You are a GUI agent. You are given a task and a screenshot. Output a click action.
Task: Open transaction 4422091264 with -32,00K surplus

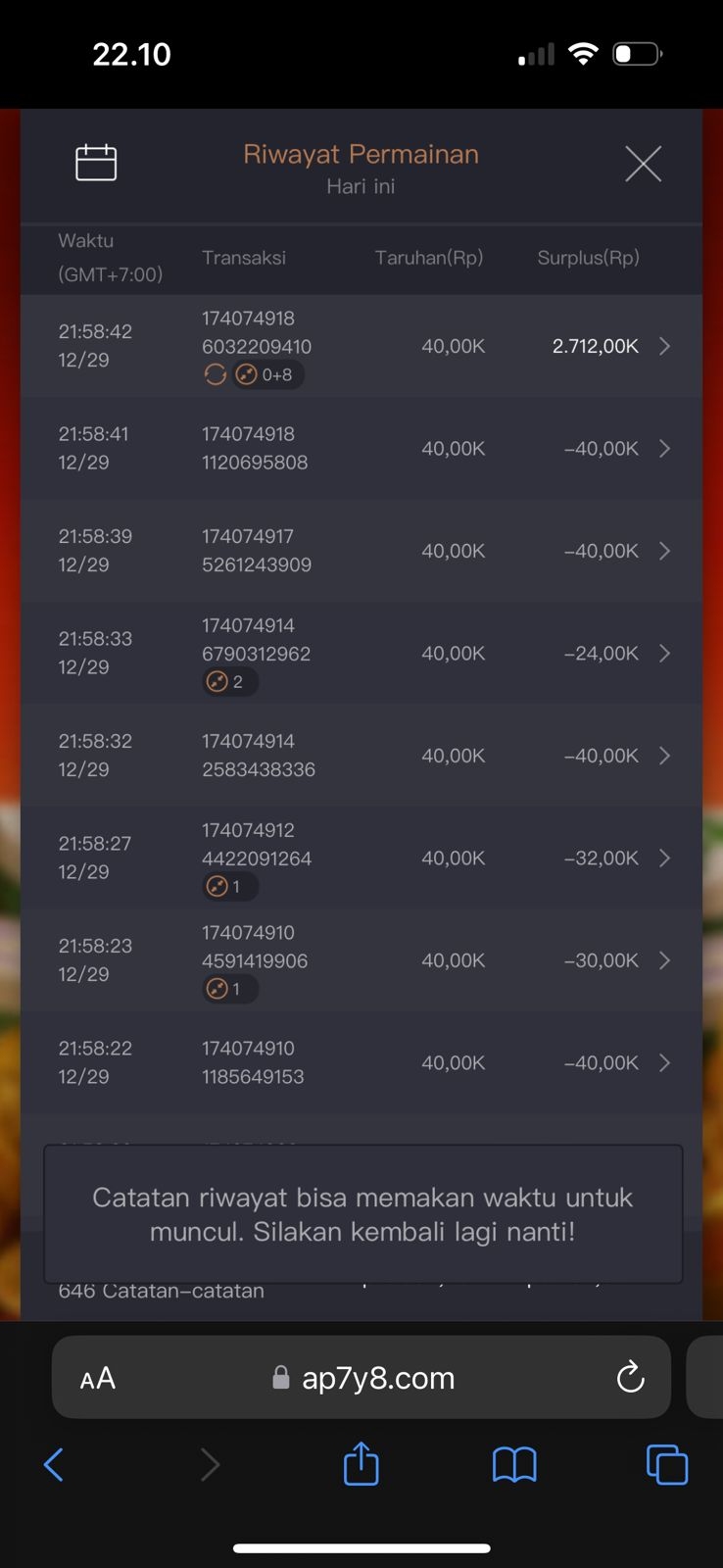[x=664, y=857]
